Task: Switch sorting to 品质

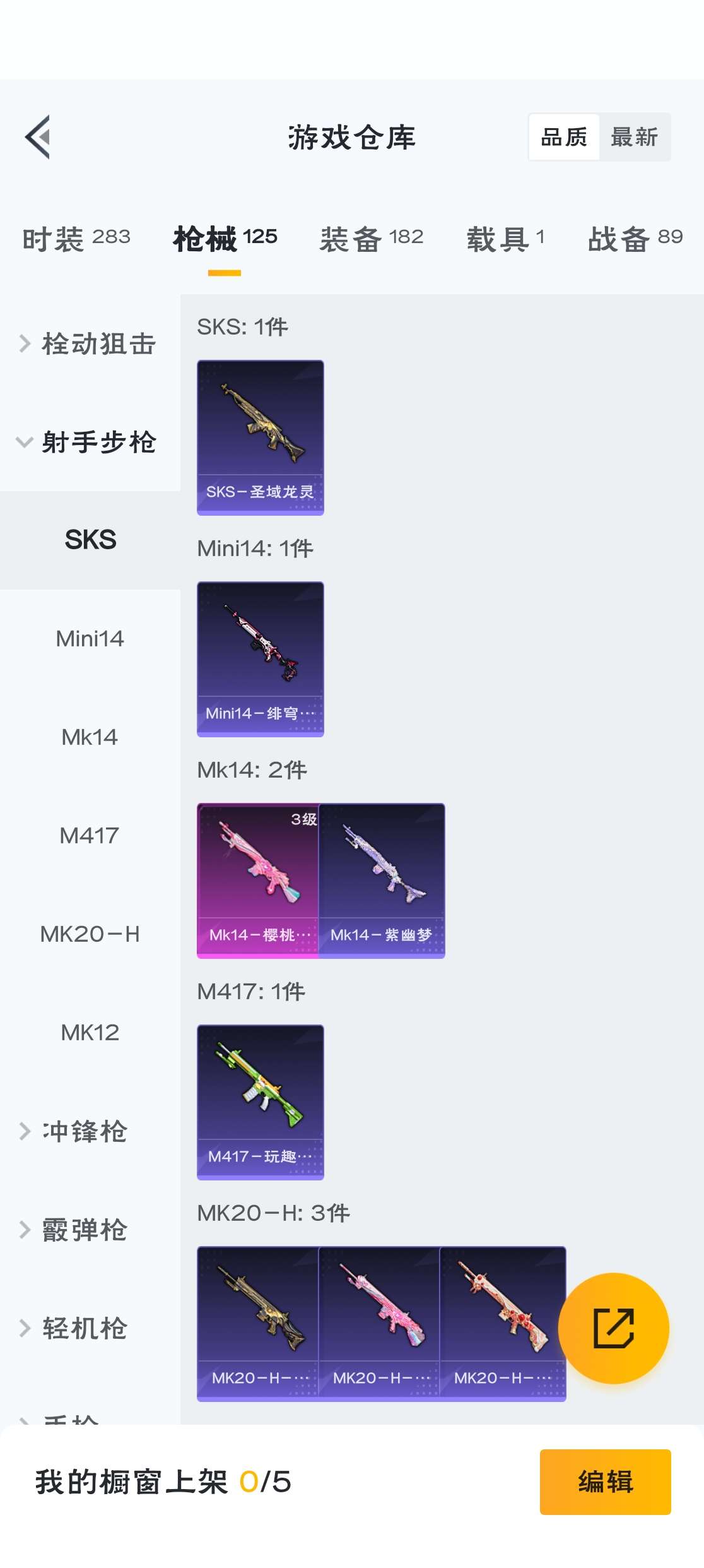Action: coord(565,136)
